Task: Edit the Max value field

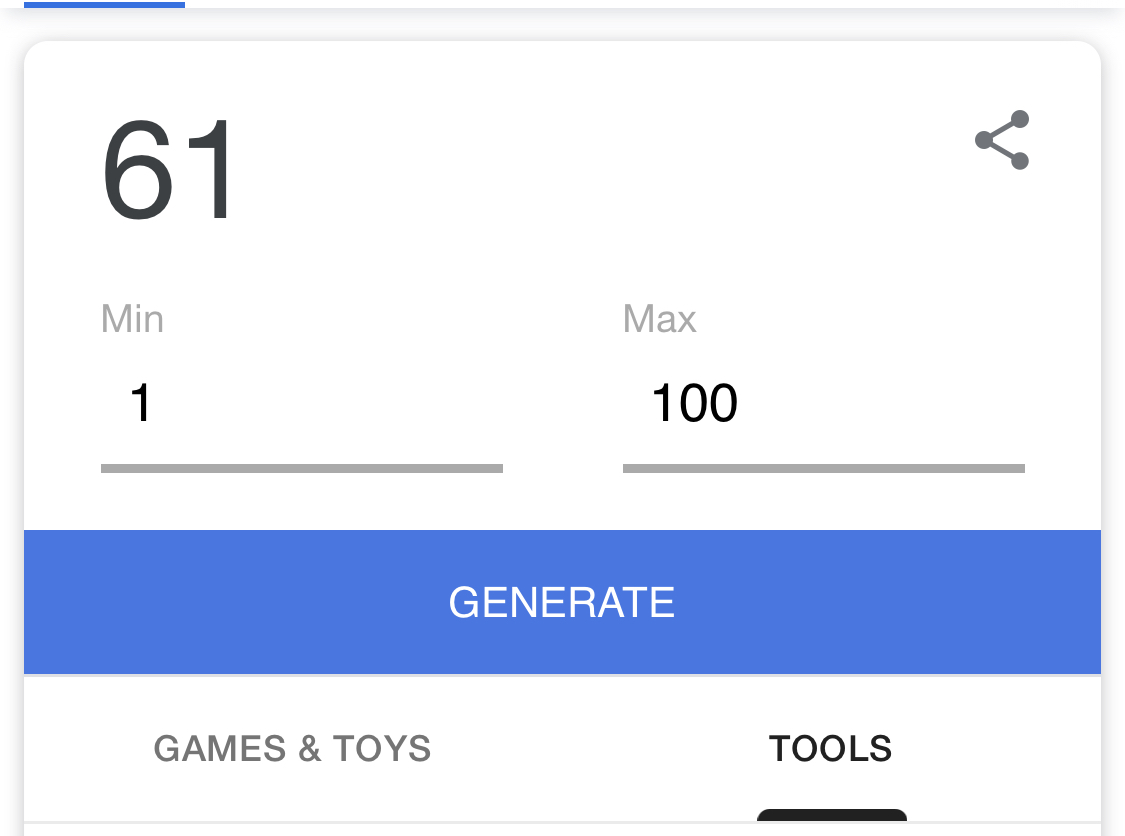Action: pyautogui.click(x=823, y=404)
